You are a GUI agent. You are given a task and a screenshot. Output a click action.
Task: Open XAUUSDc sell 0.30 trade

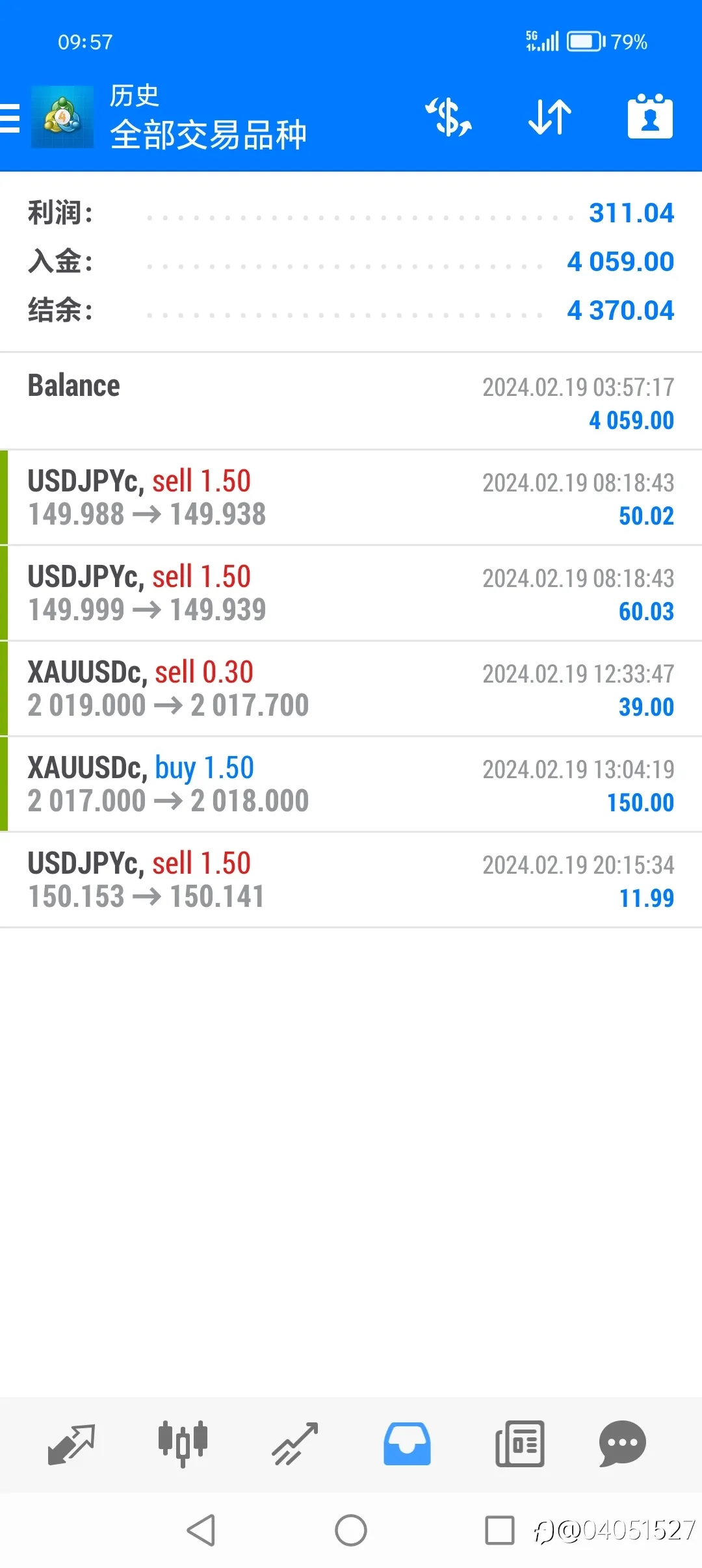351,688
